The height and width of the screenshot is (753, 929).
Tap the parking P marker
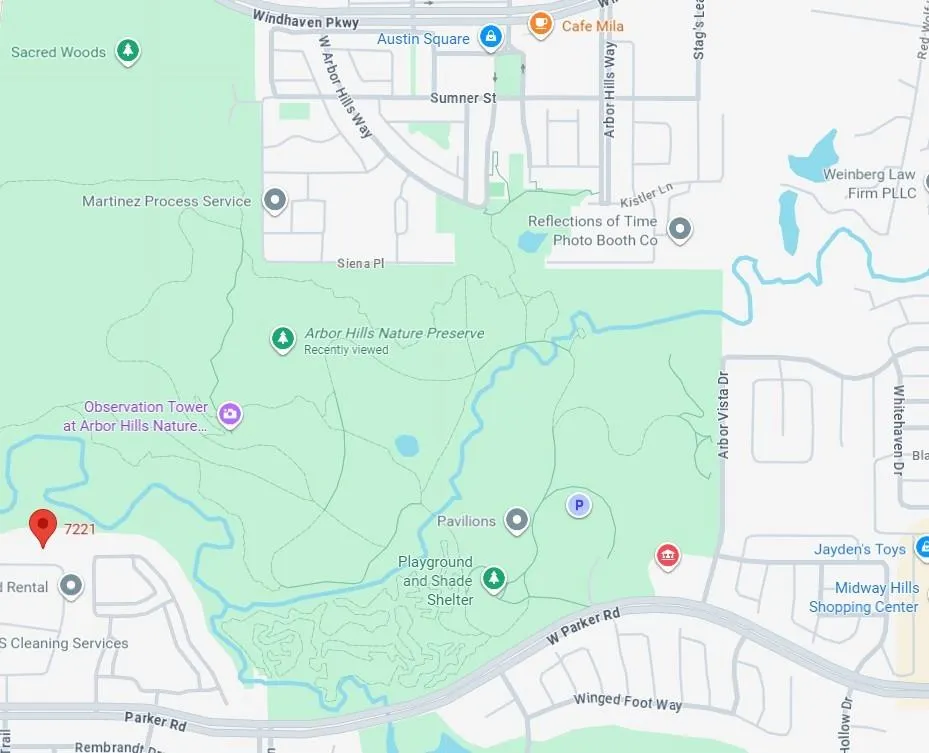(x=578, y=505)
